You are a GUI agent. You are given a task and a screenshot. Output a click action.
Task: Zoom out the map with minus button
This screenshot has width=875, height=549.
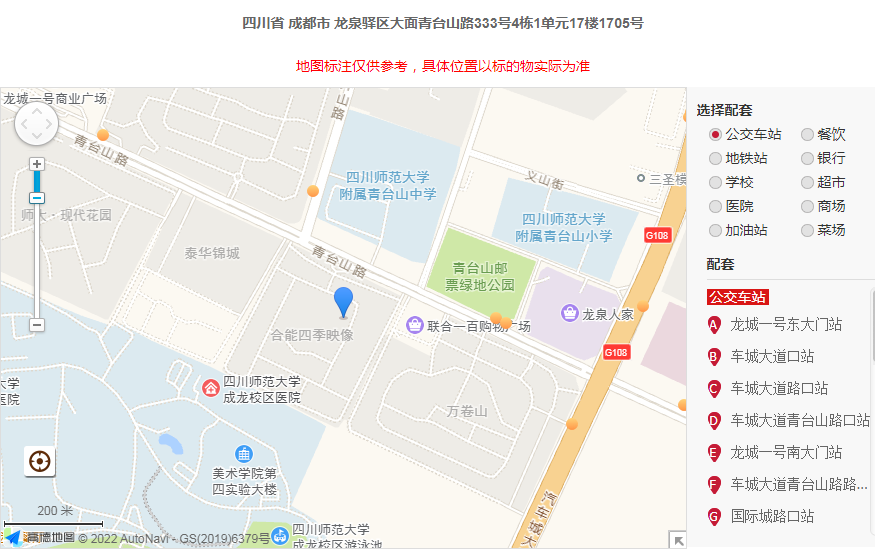coord(37,325)
